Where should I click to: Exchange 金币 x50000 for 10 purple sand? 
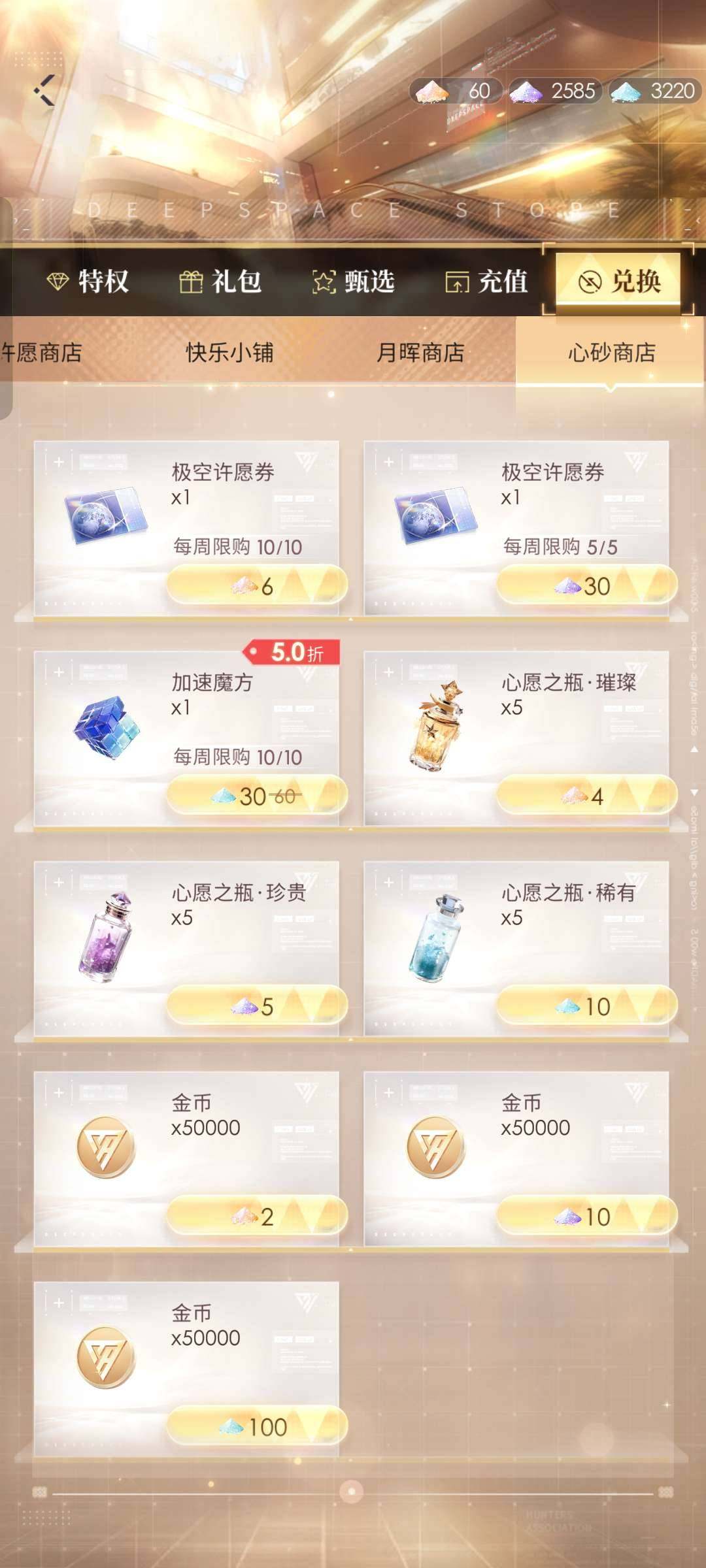coord(586,1216)
